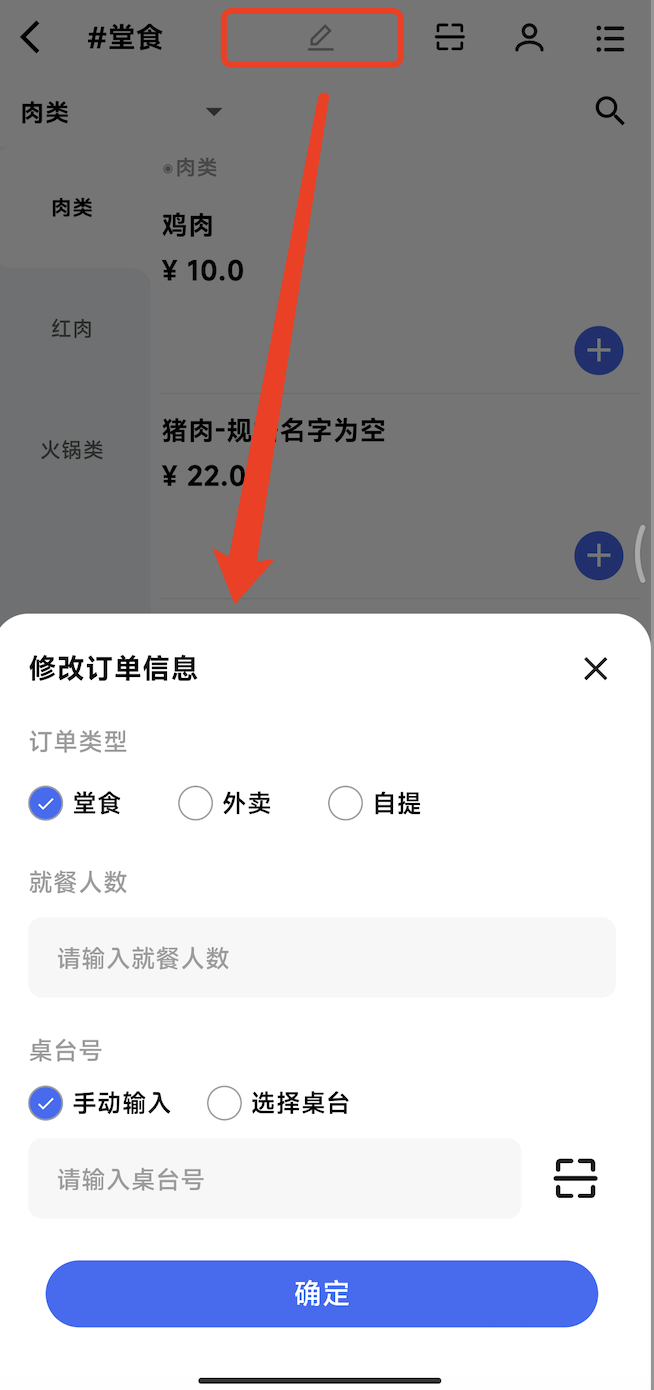This screenshot has width=654, height=1390.
Task: Open the scan icon in top bar
Action: pos(450,38)
